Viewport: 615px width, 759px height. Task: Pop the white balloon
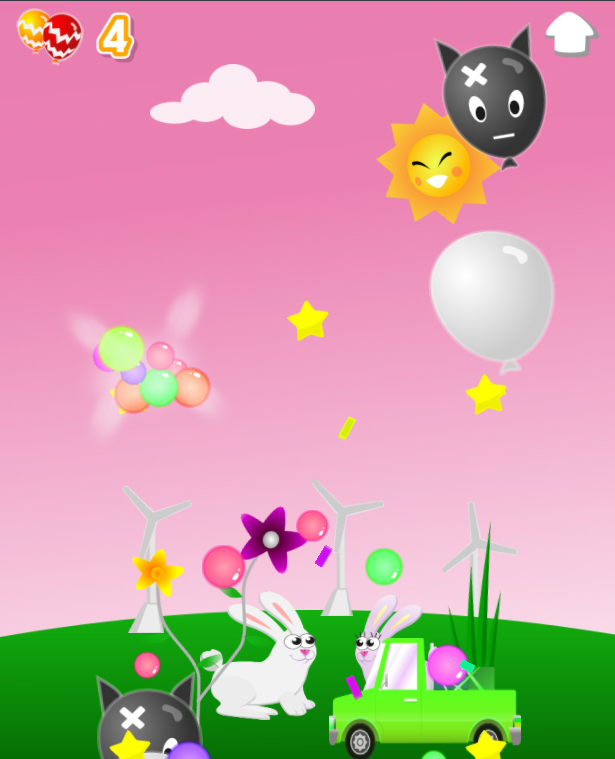[491, 294]
